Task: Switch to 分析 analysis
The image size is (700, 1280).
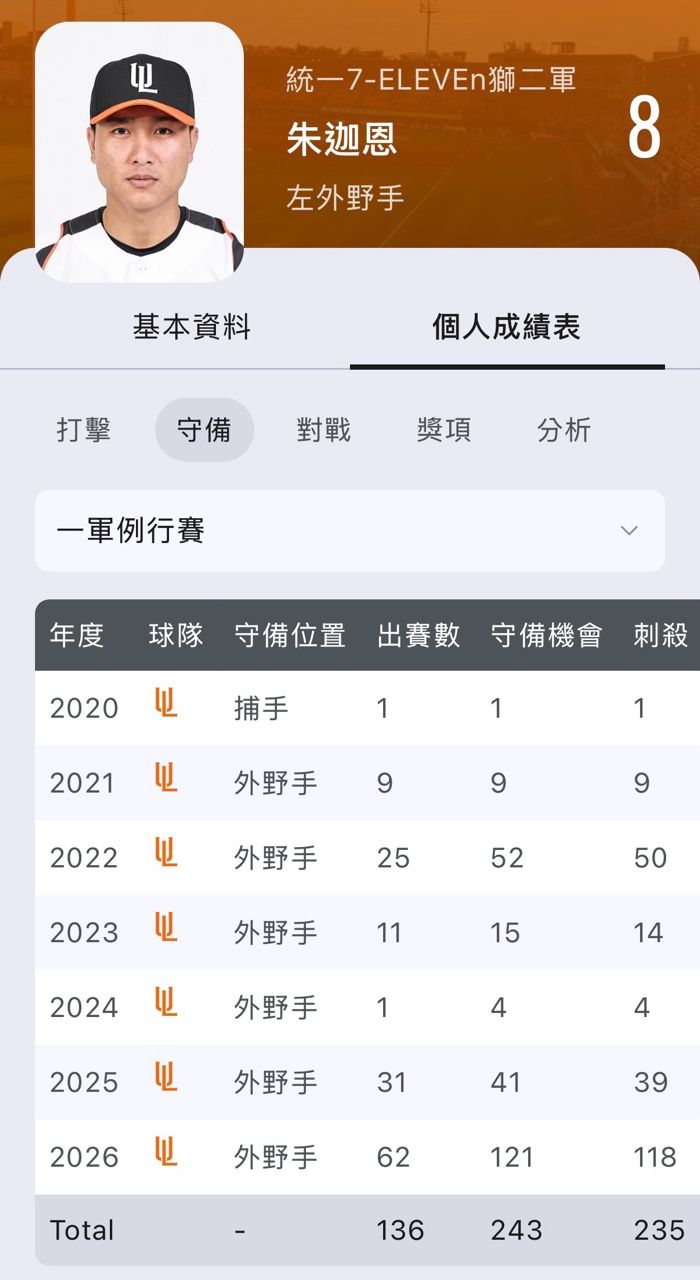Action: click(564, 430)
